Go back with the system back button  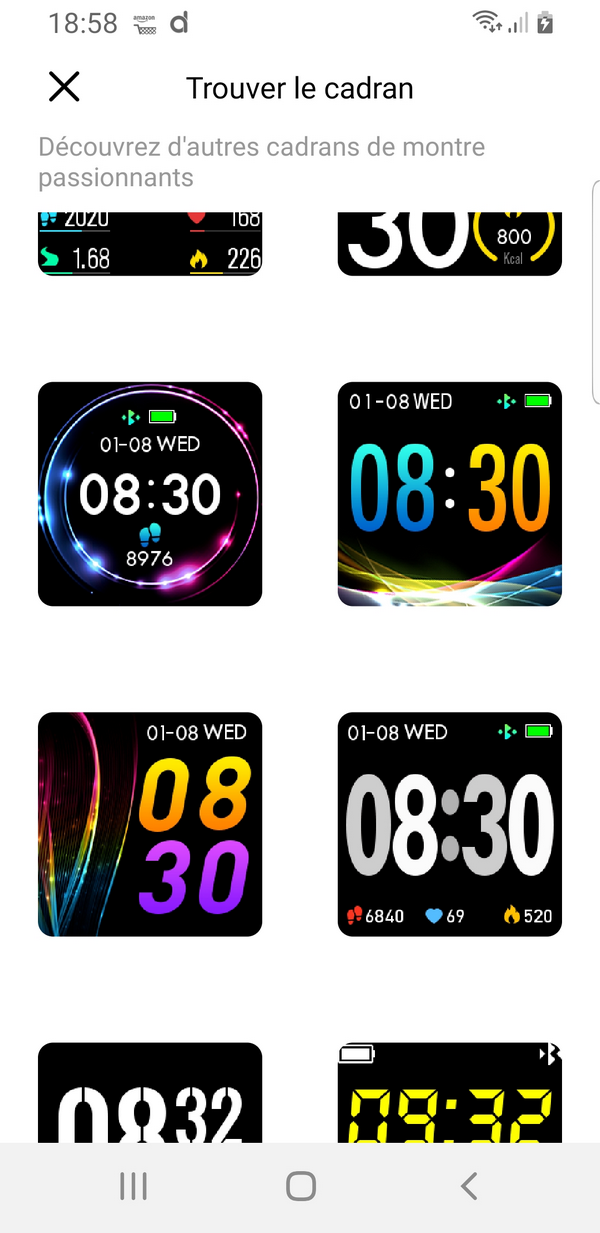click(469, 1186)
